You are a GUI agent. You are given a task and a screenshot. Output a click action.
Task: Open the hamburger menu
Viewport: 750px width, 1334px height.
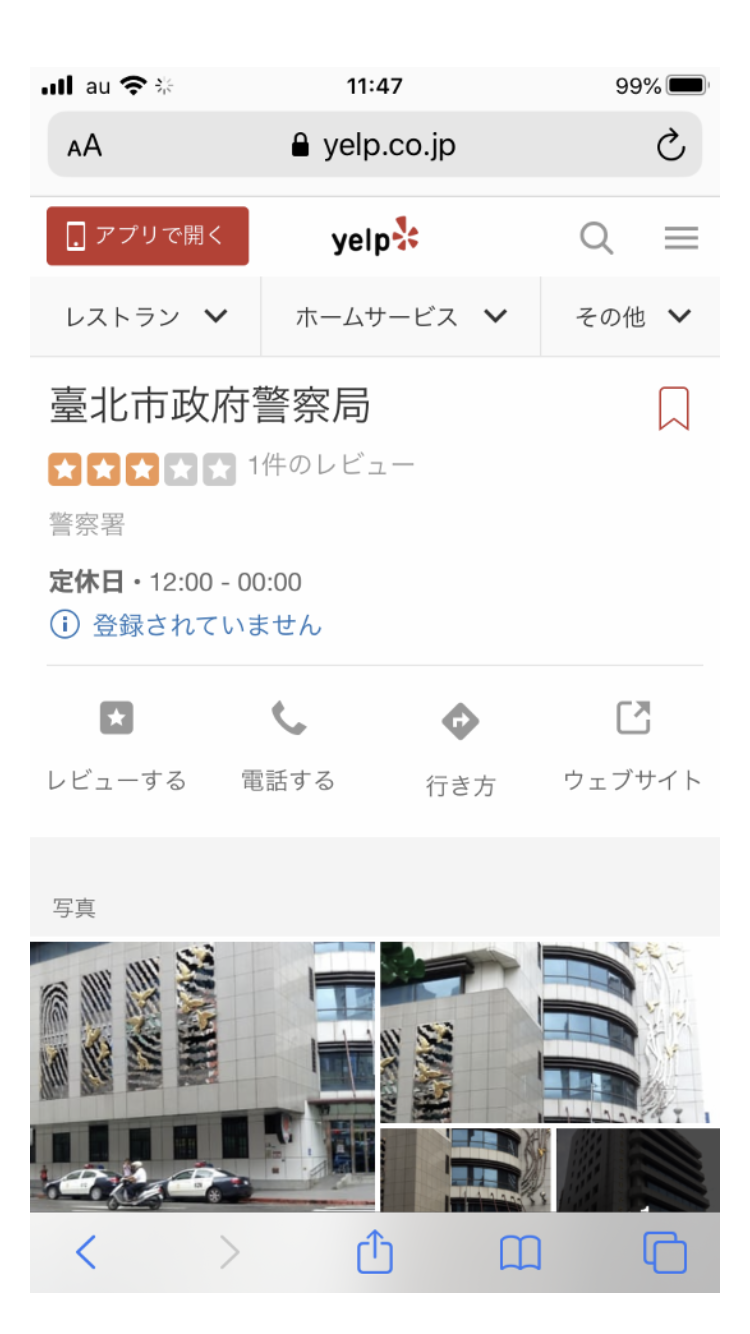click(681, 238)
